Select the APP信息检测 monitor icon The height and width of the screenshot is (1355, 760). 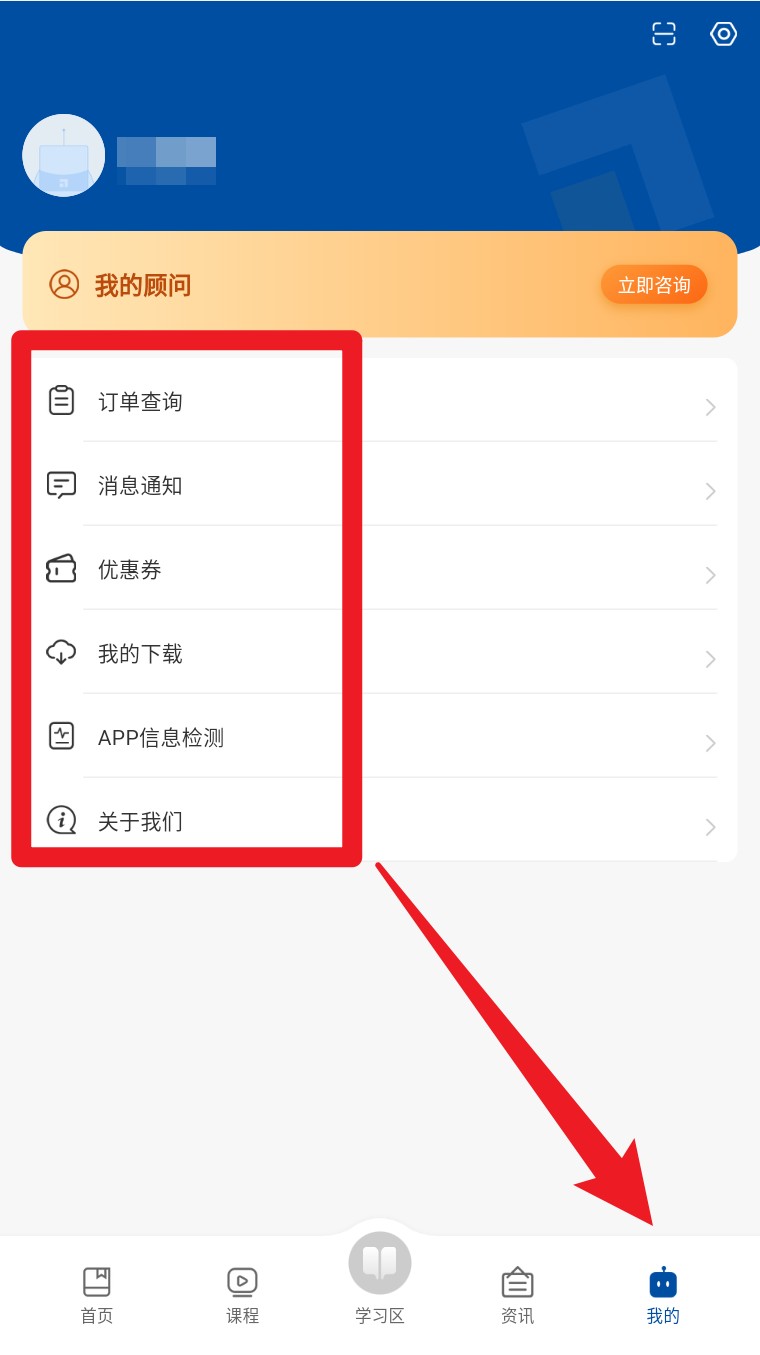(61, 737)
